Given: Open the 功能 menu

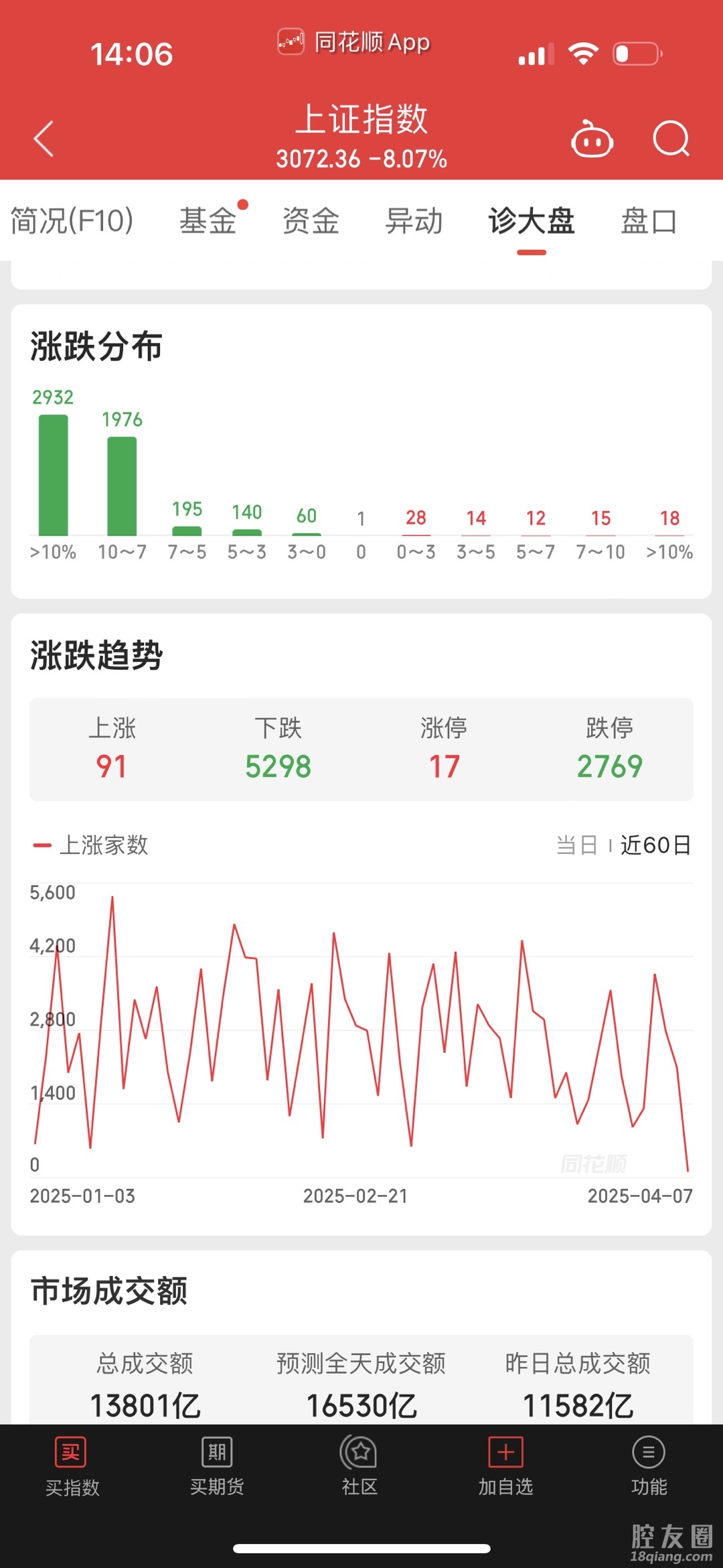Looking at the screenshot, I should 649,1467.
